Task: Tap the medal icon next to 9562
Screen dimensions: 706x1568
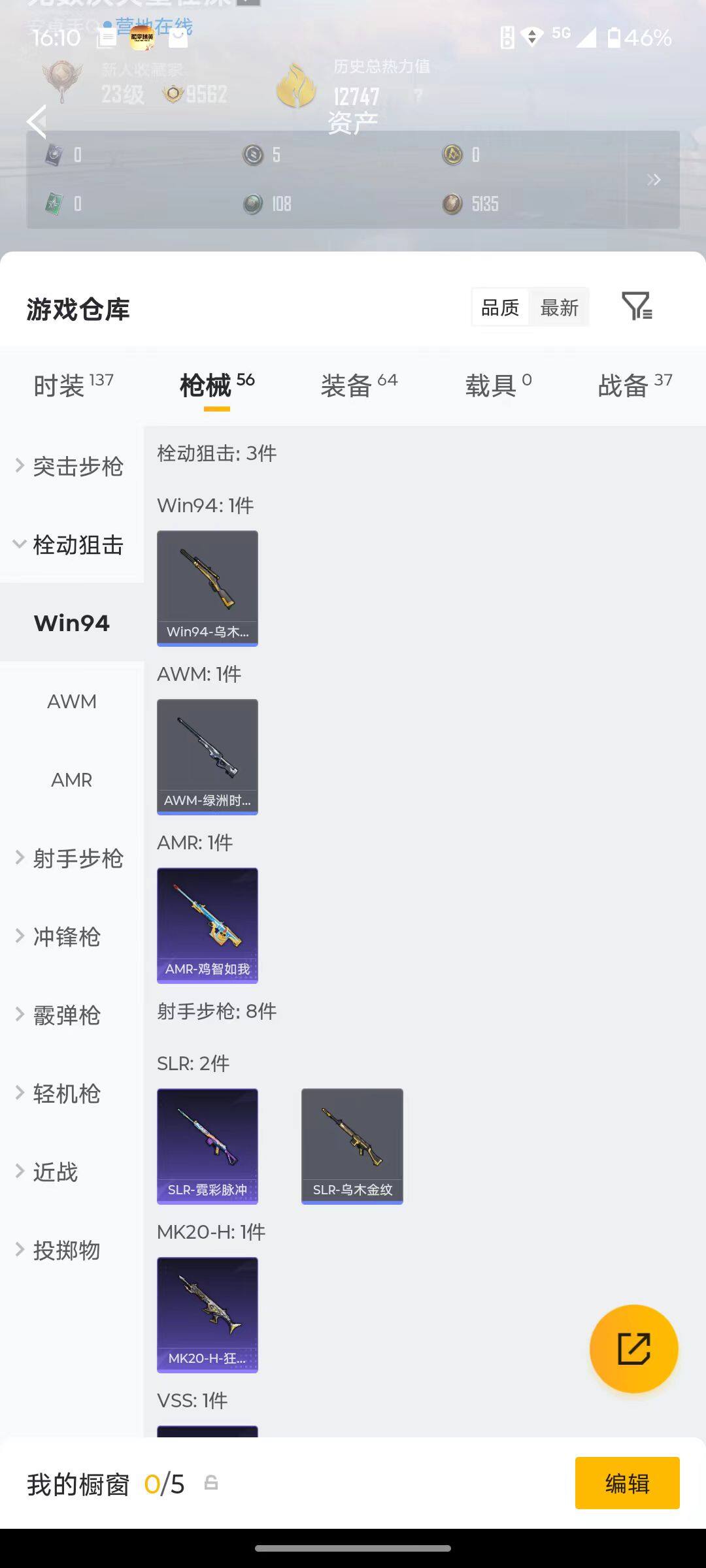Action: point(171,95)
